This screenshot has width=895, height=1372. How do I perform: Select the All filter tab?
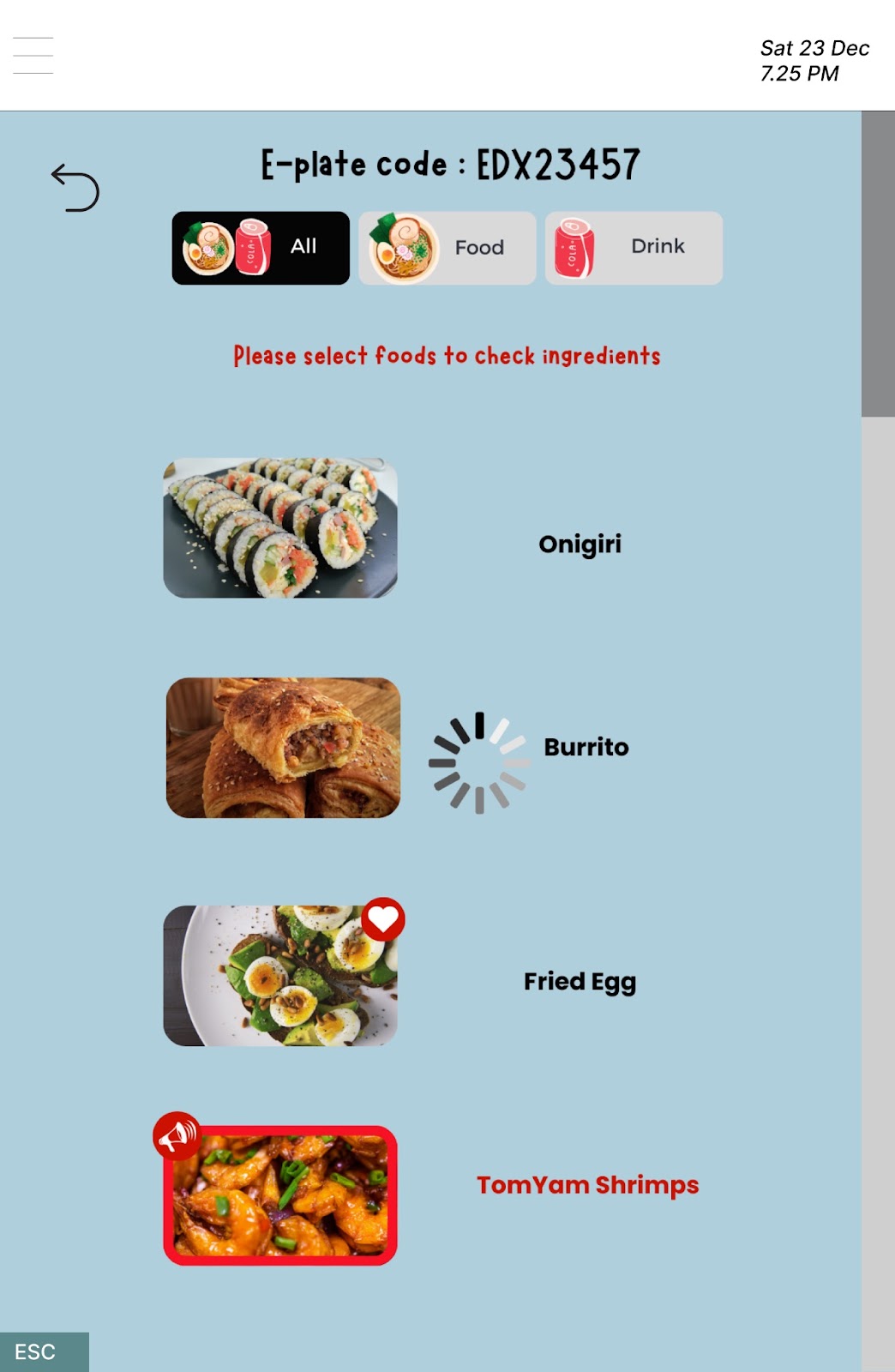pos(261,248)
